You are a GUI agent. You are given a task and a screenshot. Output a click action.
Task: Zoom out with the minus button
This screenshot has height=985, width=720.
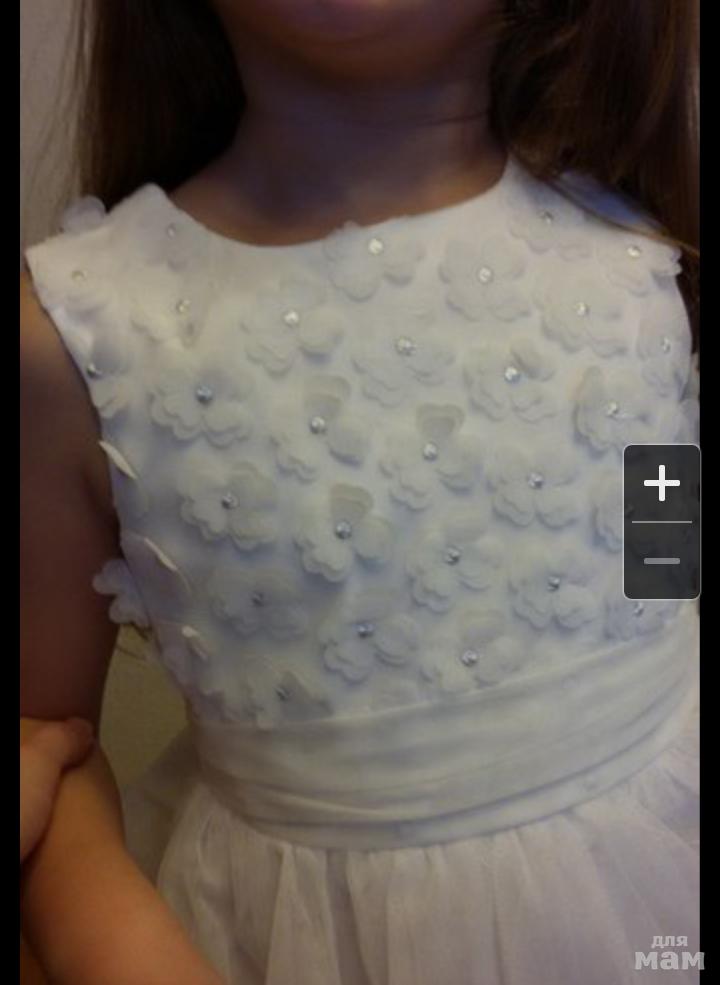pos(661,561)
